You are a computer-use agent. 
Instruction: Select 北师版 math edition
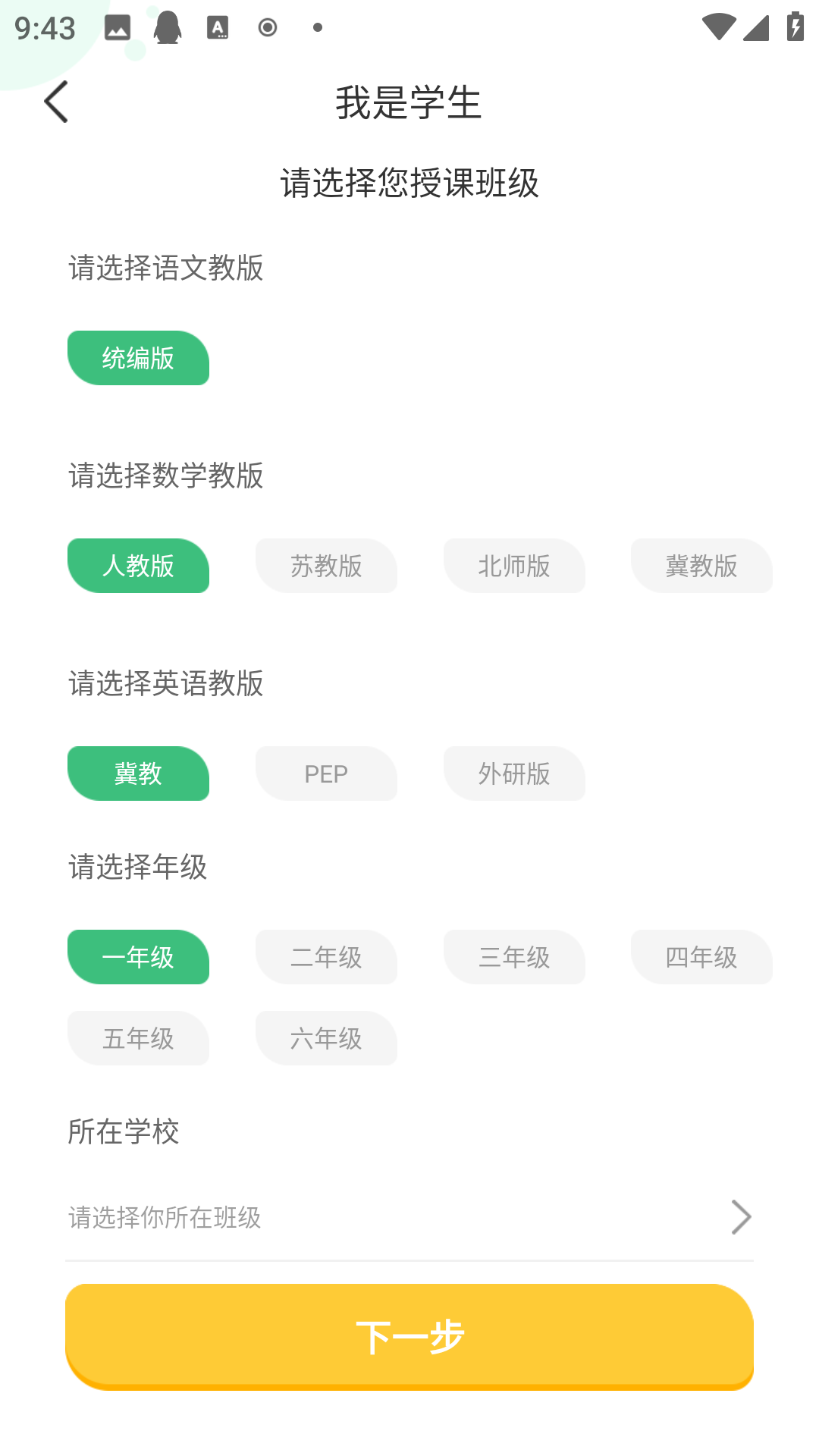pos(515,566)
